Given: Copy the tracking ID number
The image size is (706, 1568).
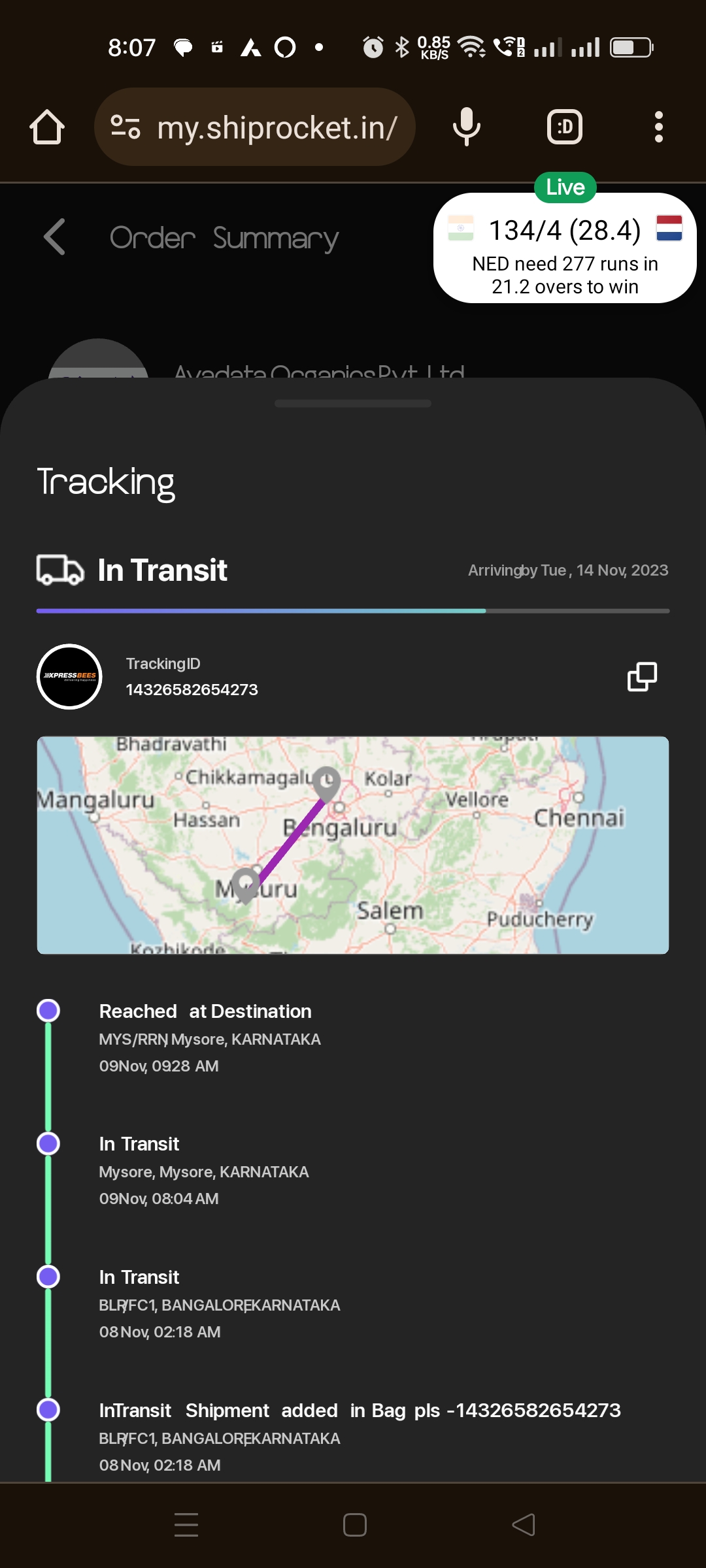Looking at the screenshot, I should (x=642, y=676).
